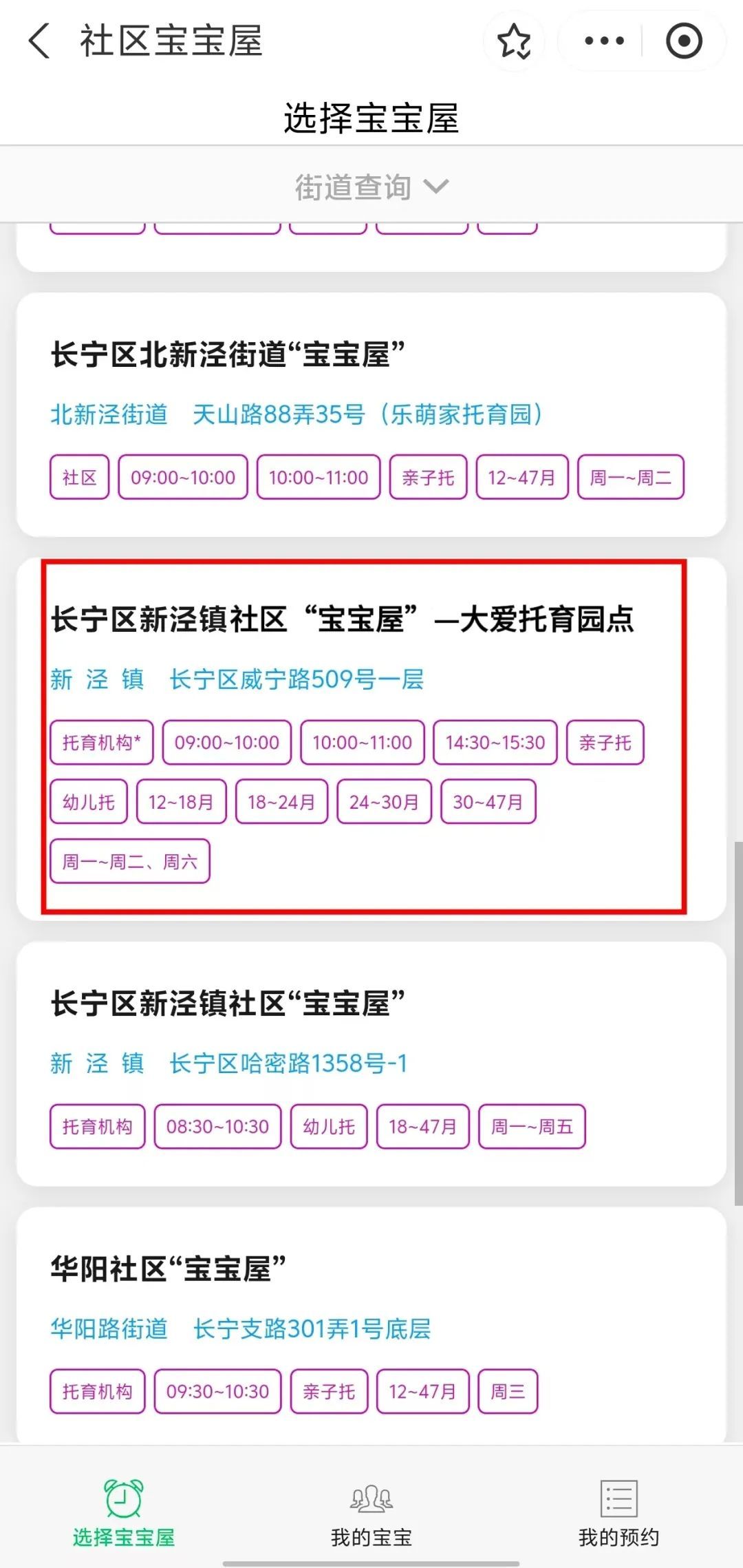Open the three-dot more menu

pos(604,41)
